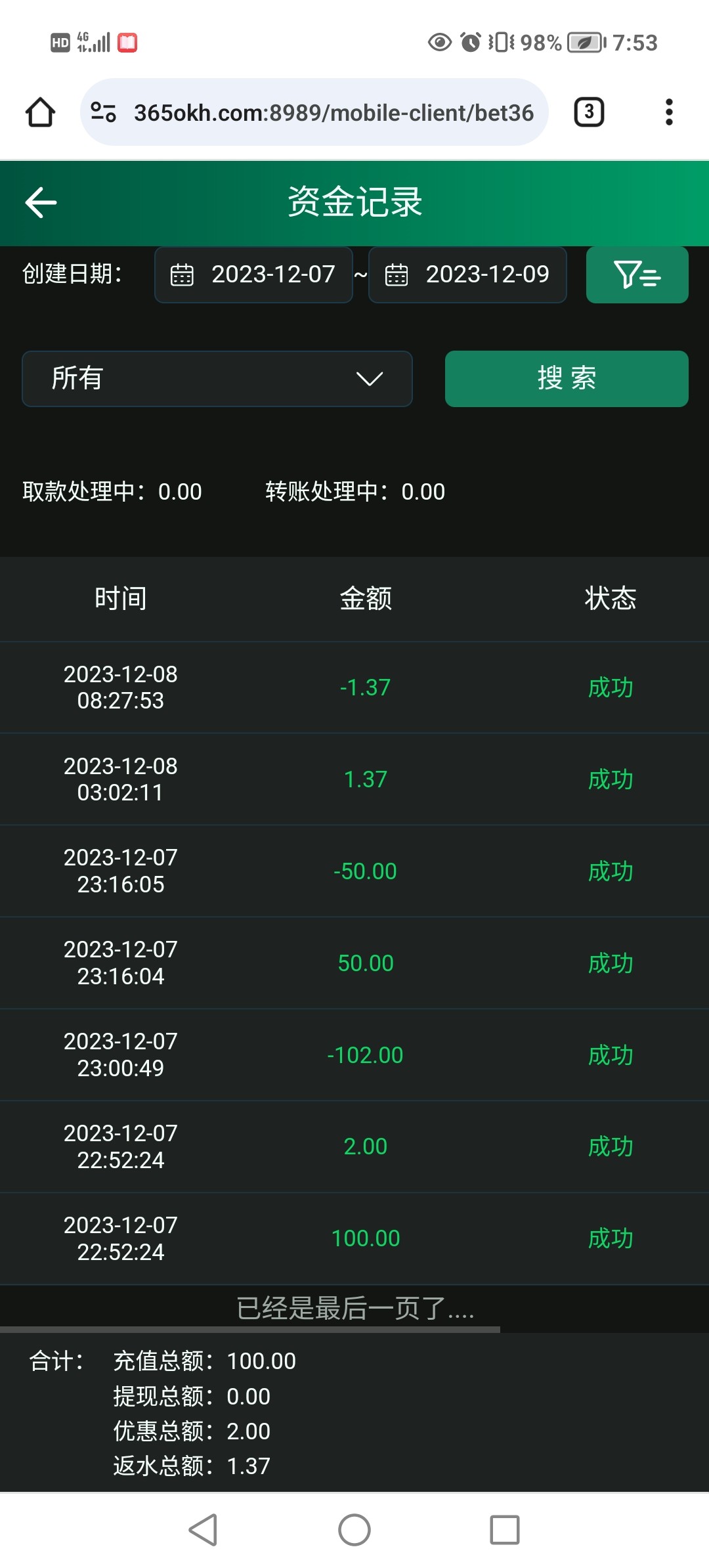Viewport: 709px width, 1568px height.
Task: Tap the filter icon beside the dates
Action: pyautogui.click(x=635, y=275)
